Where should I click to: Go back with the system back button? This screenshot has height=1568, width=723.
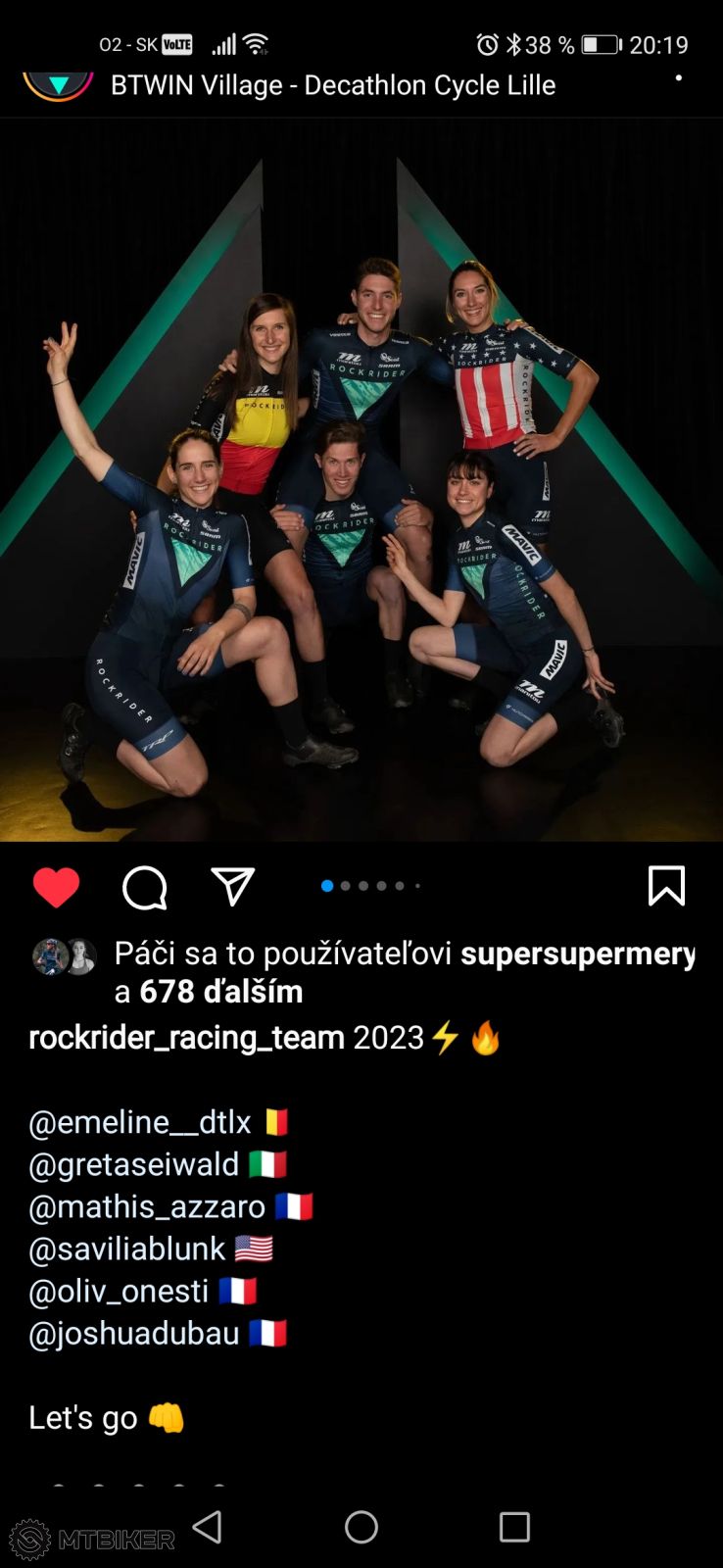207,1527
